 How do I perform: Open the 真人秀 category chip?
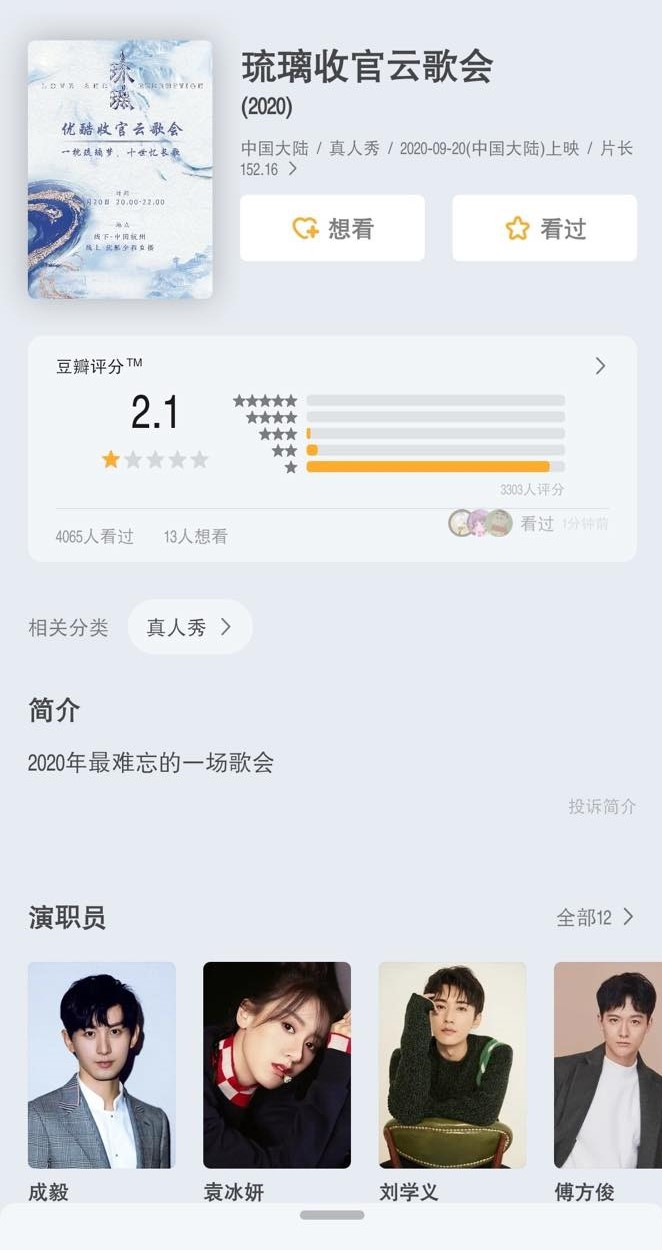(190, 627)
